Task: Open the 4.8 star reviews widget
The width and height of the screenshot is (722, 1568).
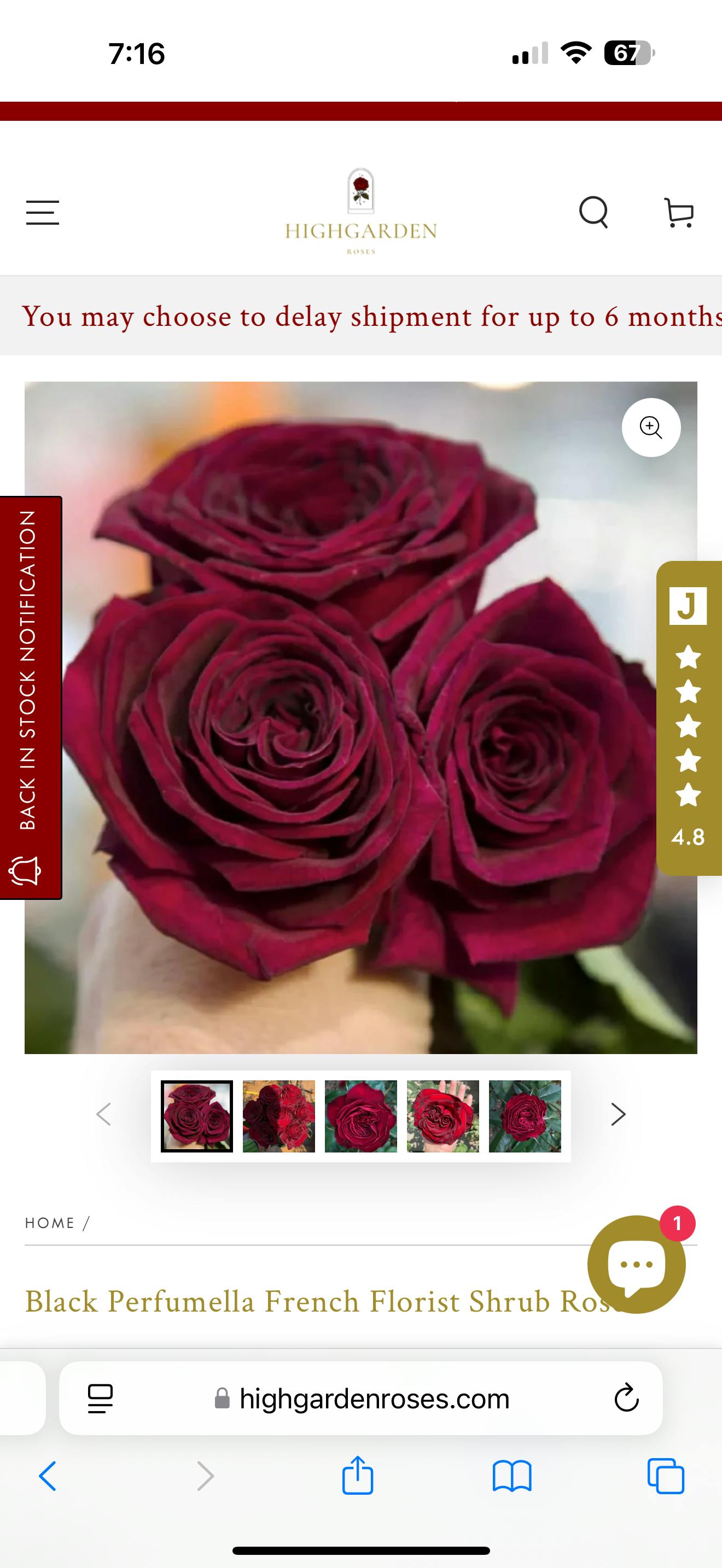Action: pyautogui.click(x=689, y=718)
